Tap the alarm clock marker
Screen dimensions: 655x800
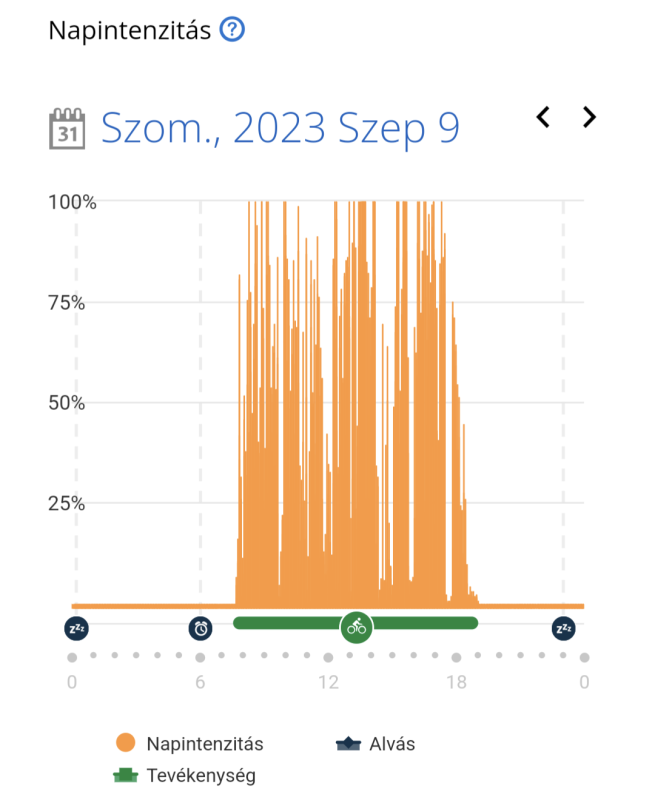pyautogui.click(x=201, y=628)
